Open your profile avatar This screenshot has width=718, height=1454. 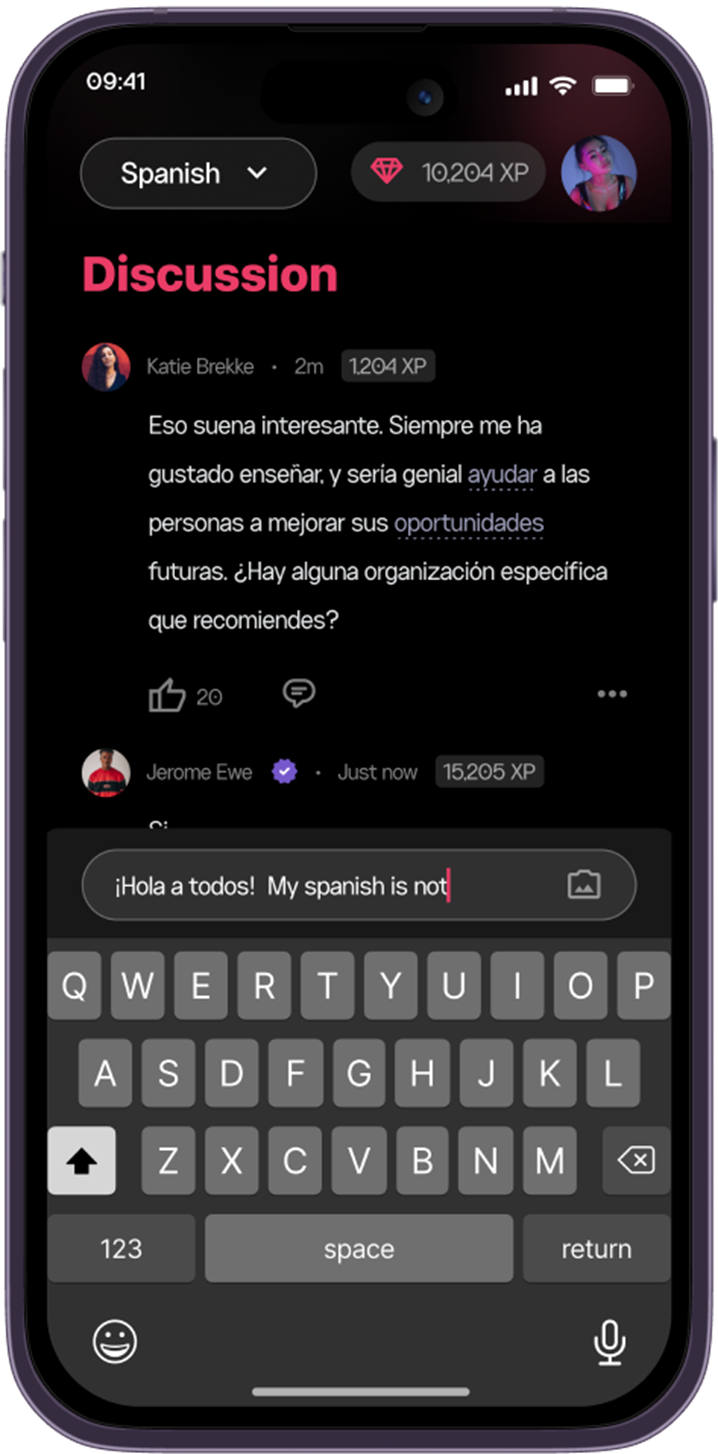(x=598, y=173)
